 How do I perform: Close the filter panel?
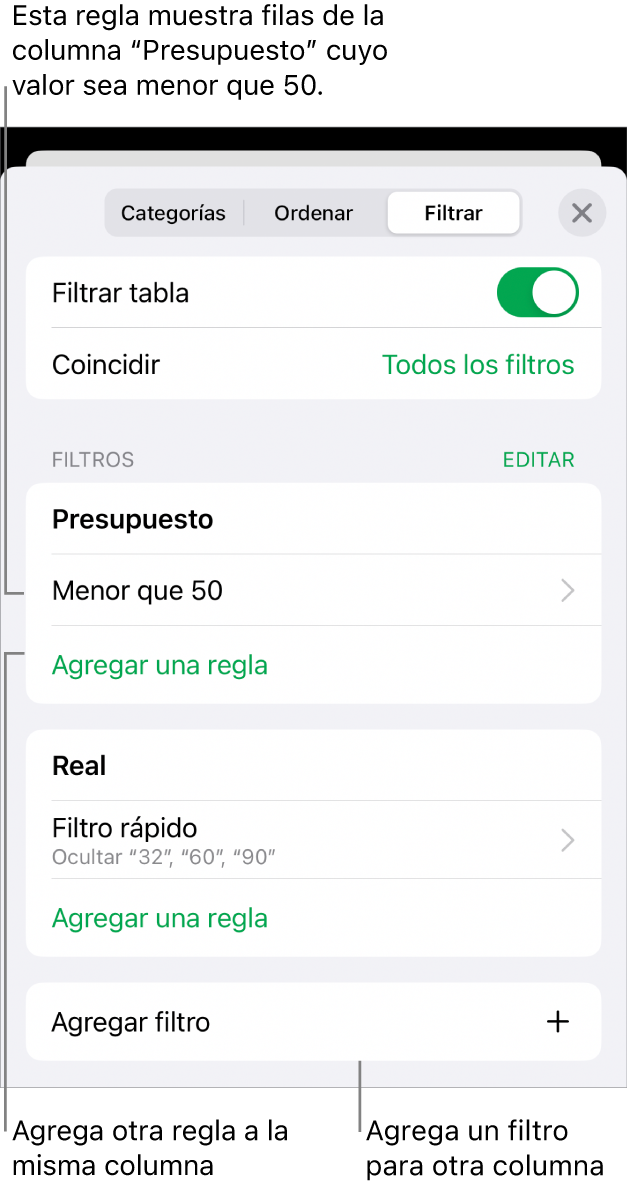click(582, 213)
